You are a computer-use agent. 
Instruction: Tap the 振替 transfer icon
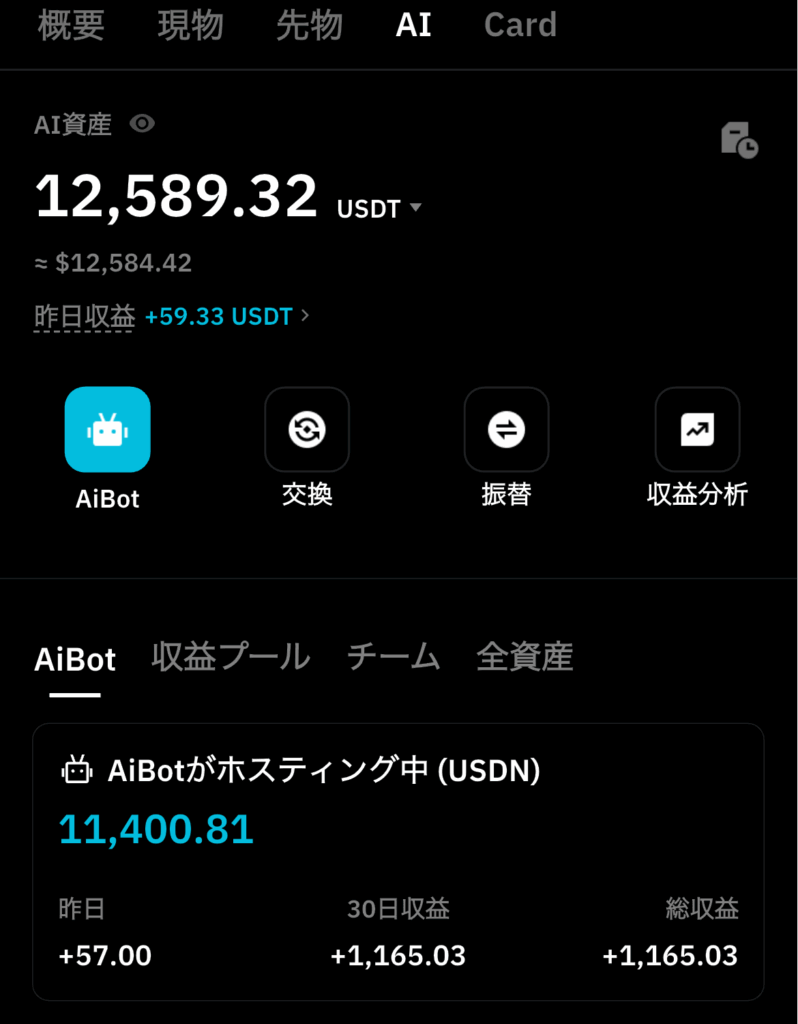point(506,429)
